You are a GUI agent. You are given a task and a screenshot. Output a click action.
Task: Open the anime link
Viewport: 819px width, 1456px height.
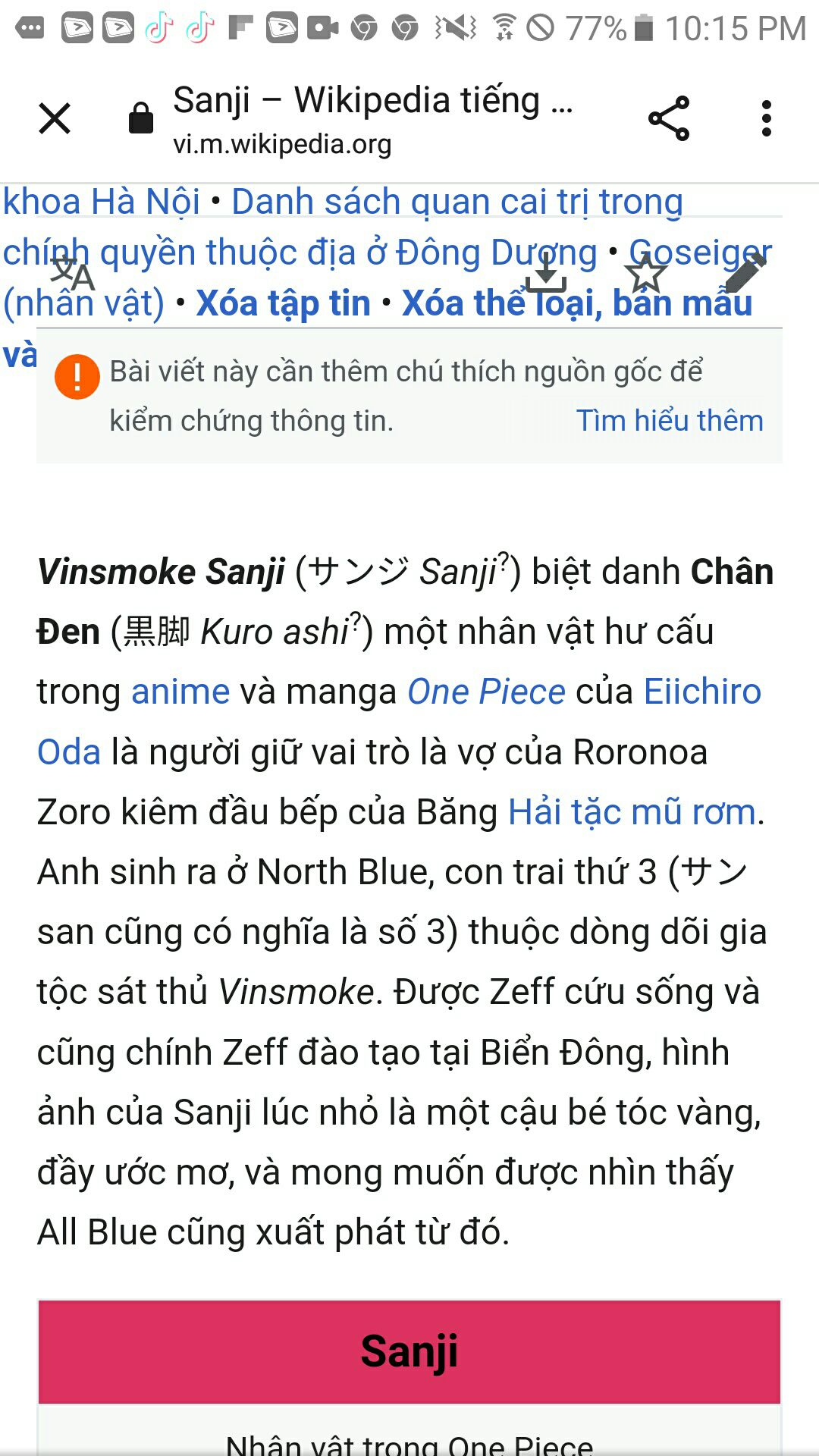180,692
